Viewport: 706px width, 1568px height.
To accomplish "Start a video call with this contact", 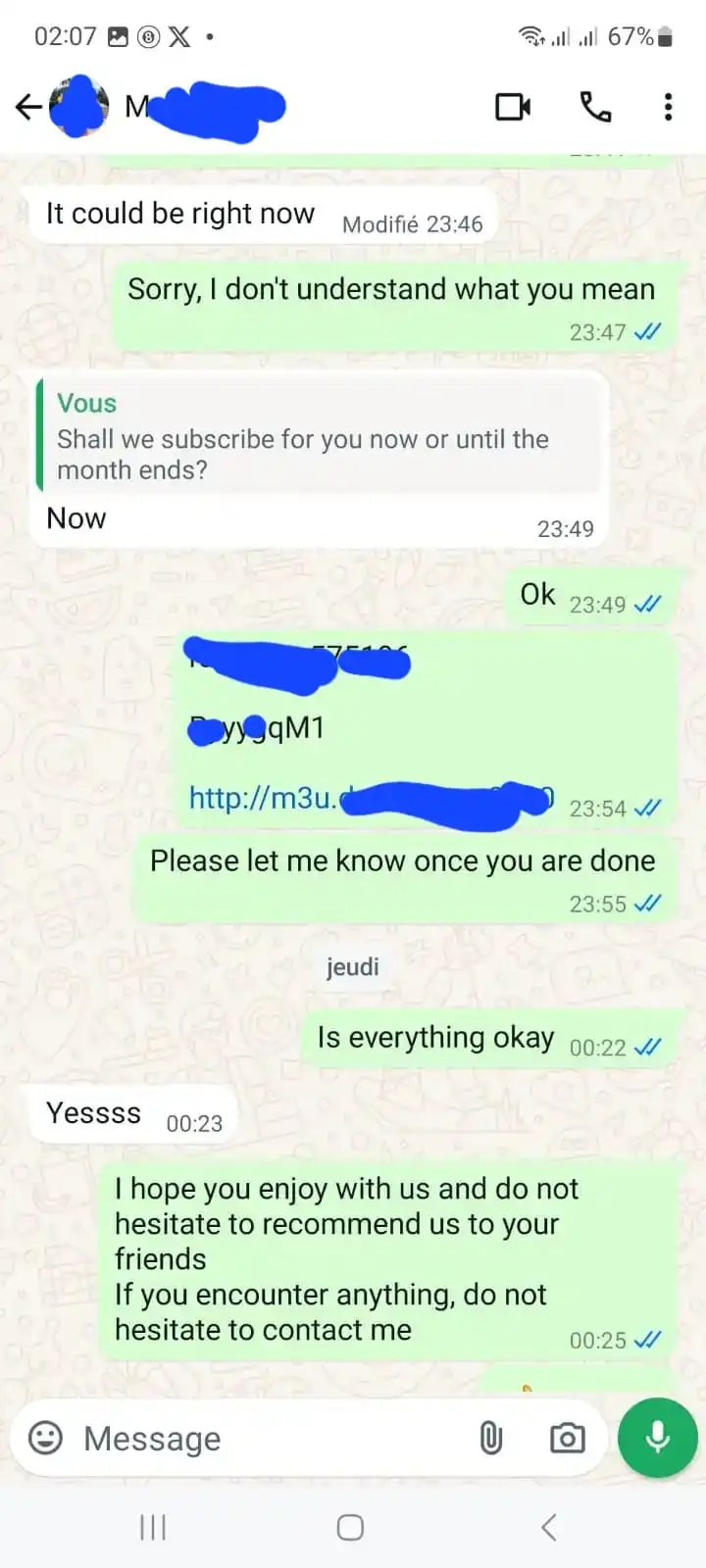I will (x=513, y=106).
